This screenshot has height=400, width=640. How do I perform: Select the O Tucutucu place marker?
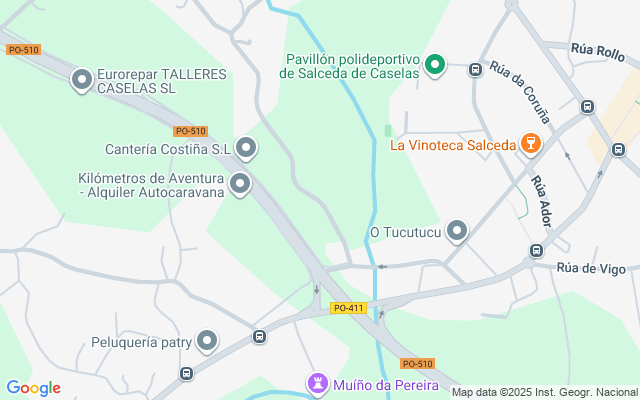tap(458, 232)
